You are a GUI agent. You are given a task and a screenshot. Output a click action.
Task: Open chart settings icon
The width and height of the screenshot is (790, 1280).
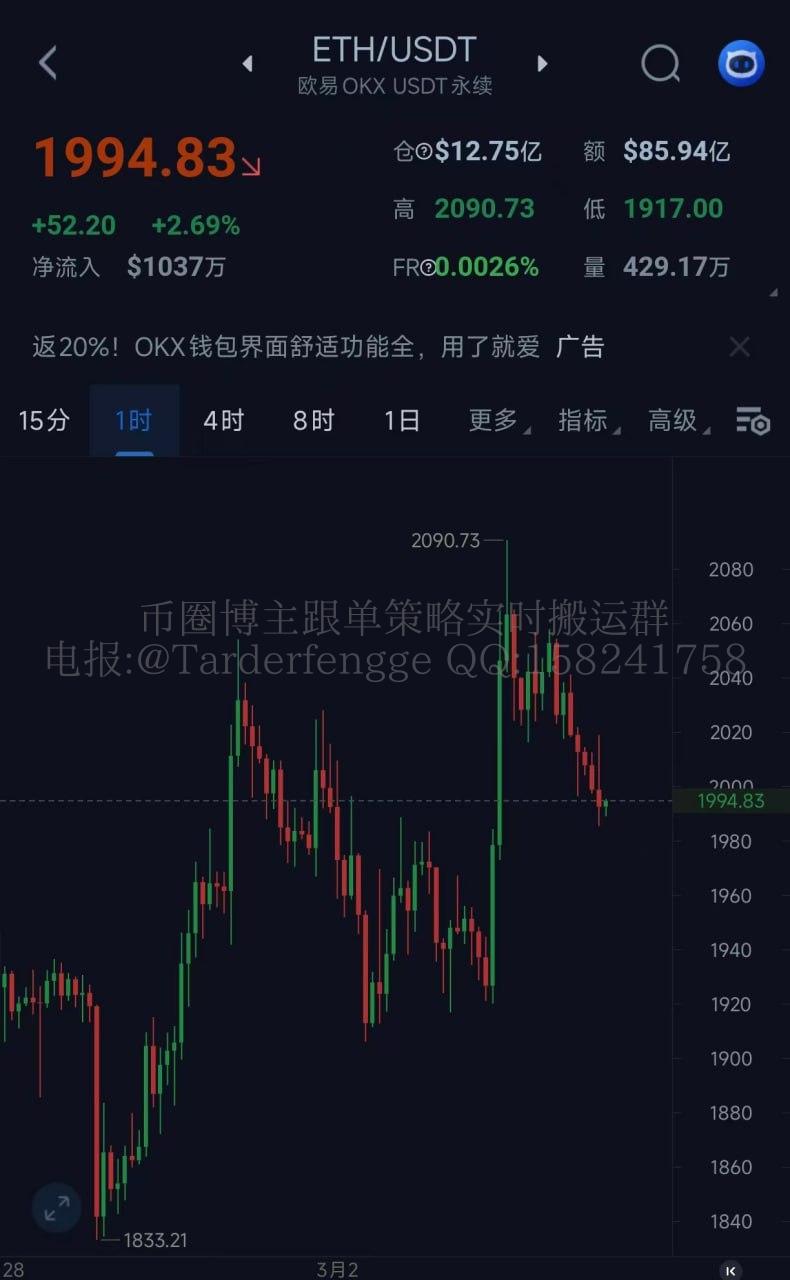click(753, 421)
